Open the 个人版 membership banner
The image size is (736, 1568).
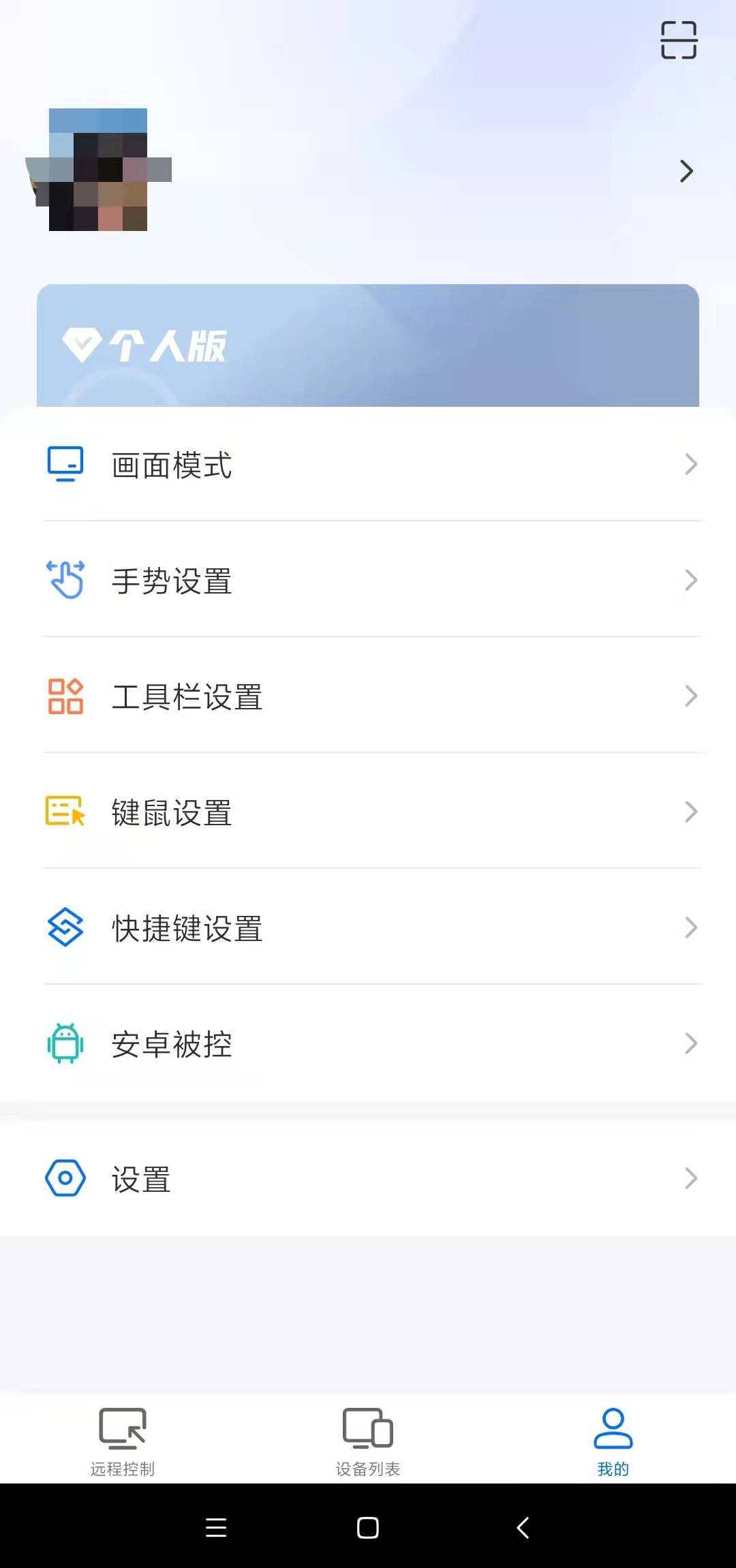click(368, 341)
